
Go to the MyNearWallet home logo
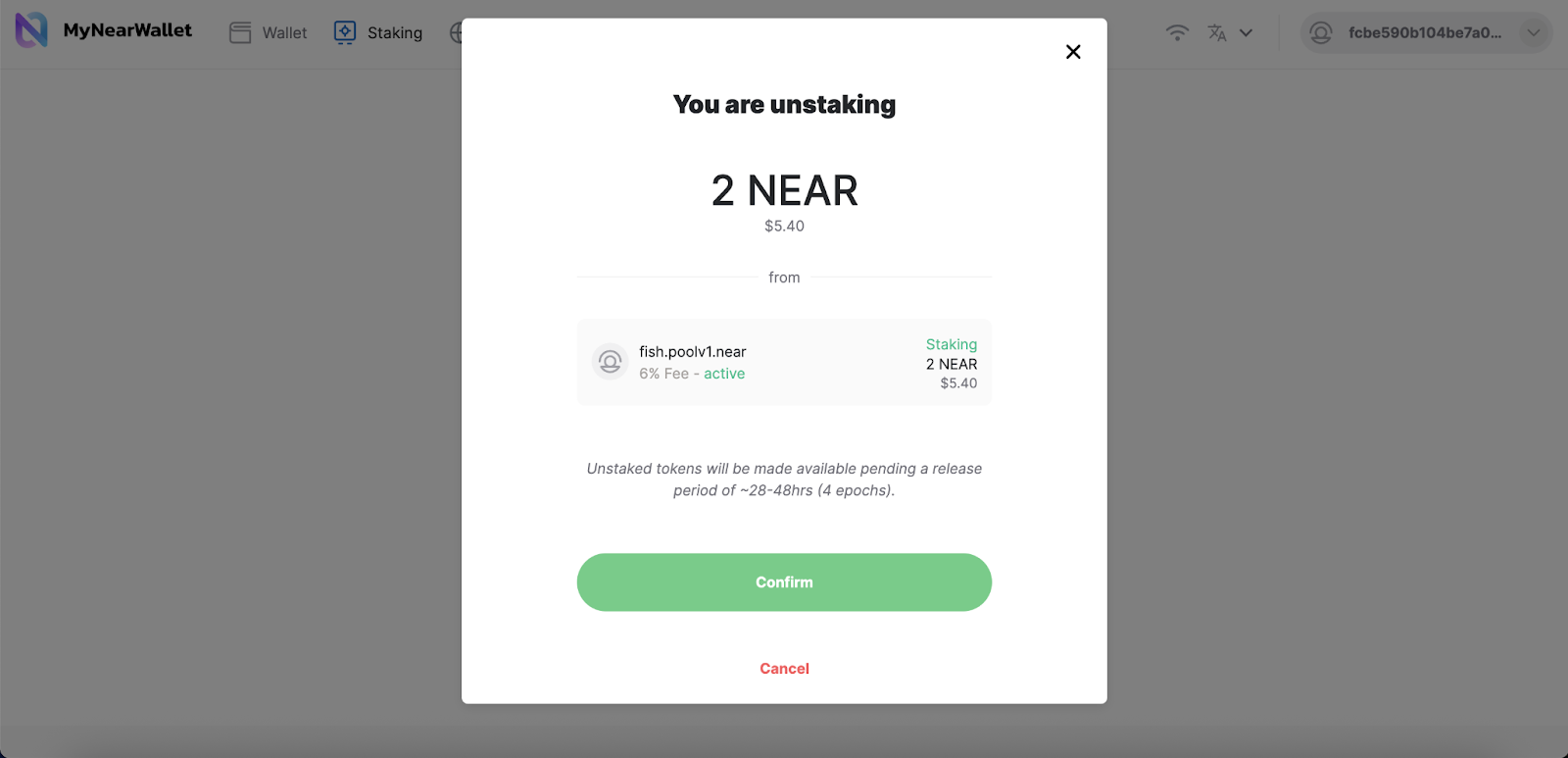pyautogui.click(x=104, y=30)
